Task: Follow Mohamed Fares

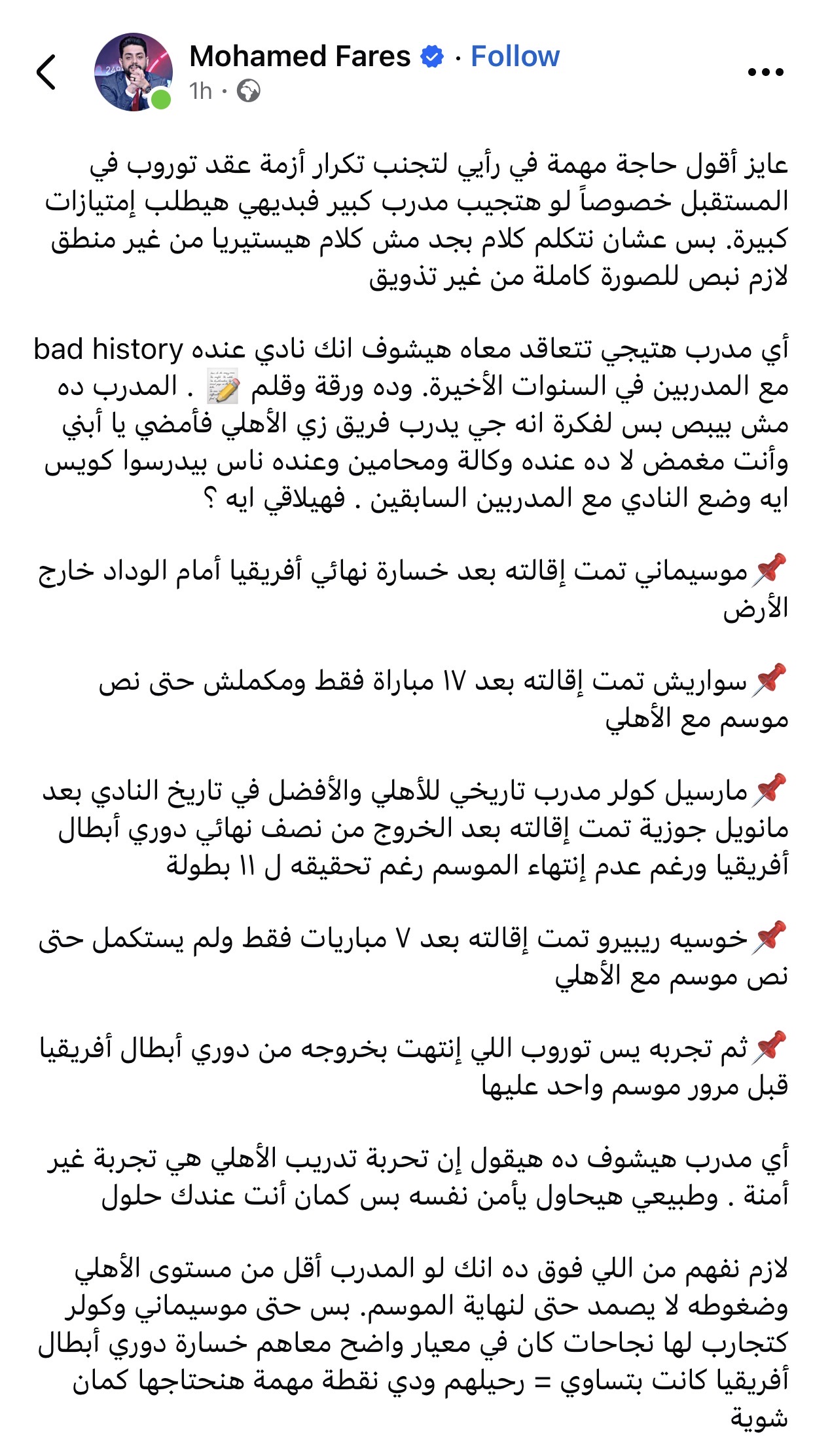Action: 515,56
